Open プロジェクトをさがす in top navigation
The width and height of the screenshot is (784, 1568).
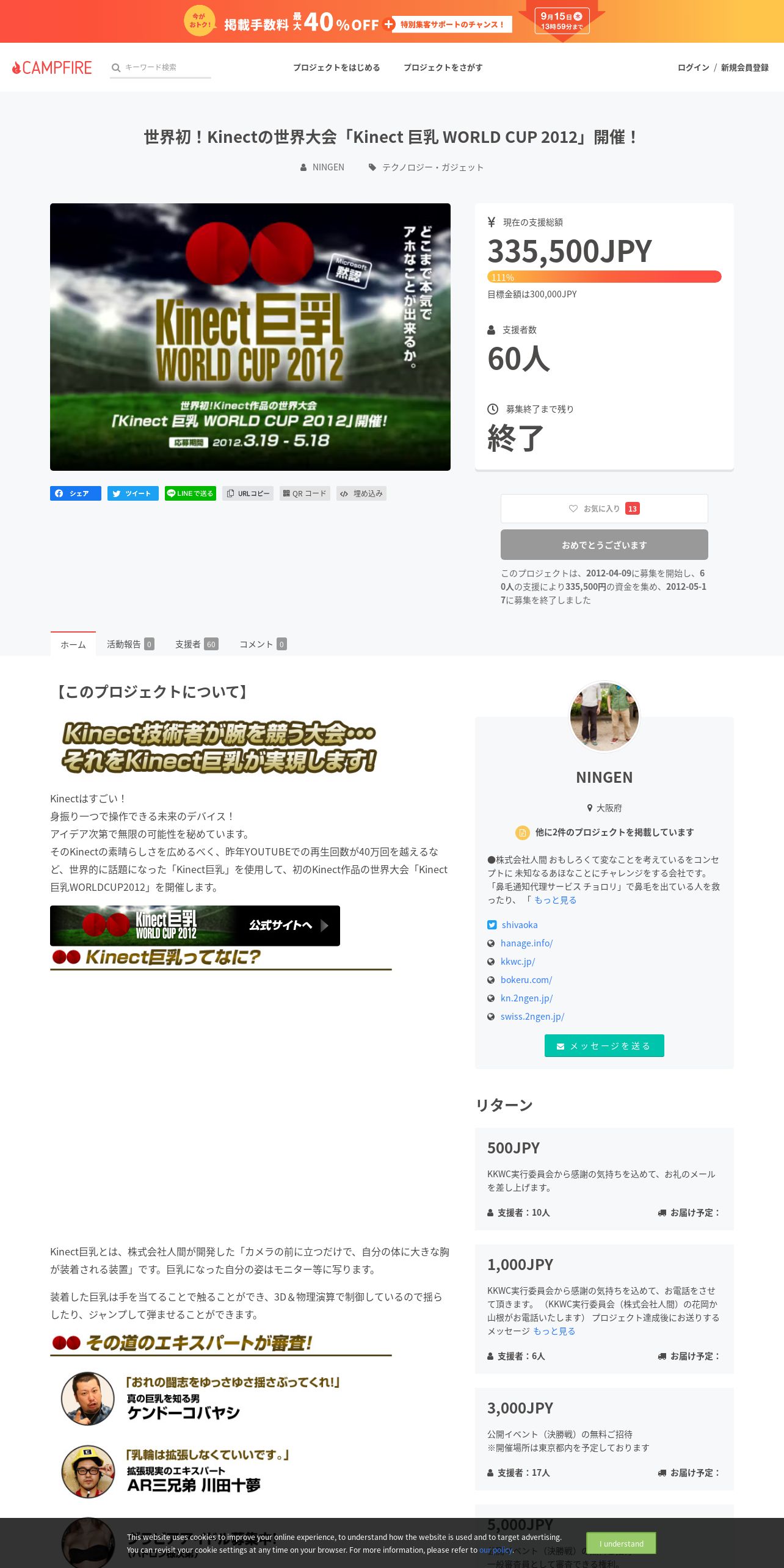[443, 67]
